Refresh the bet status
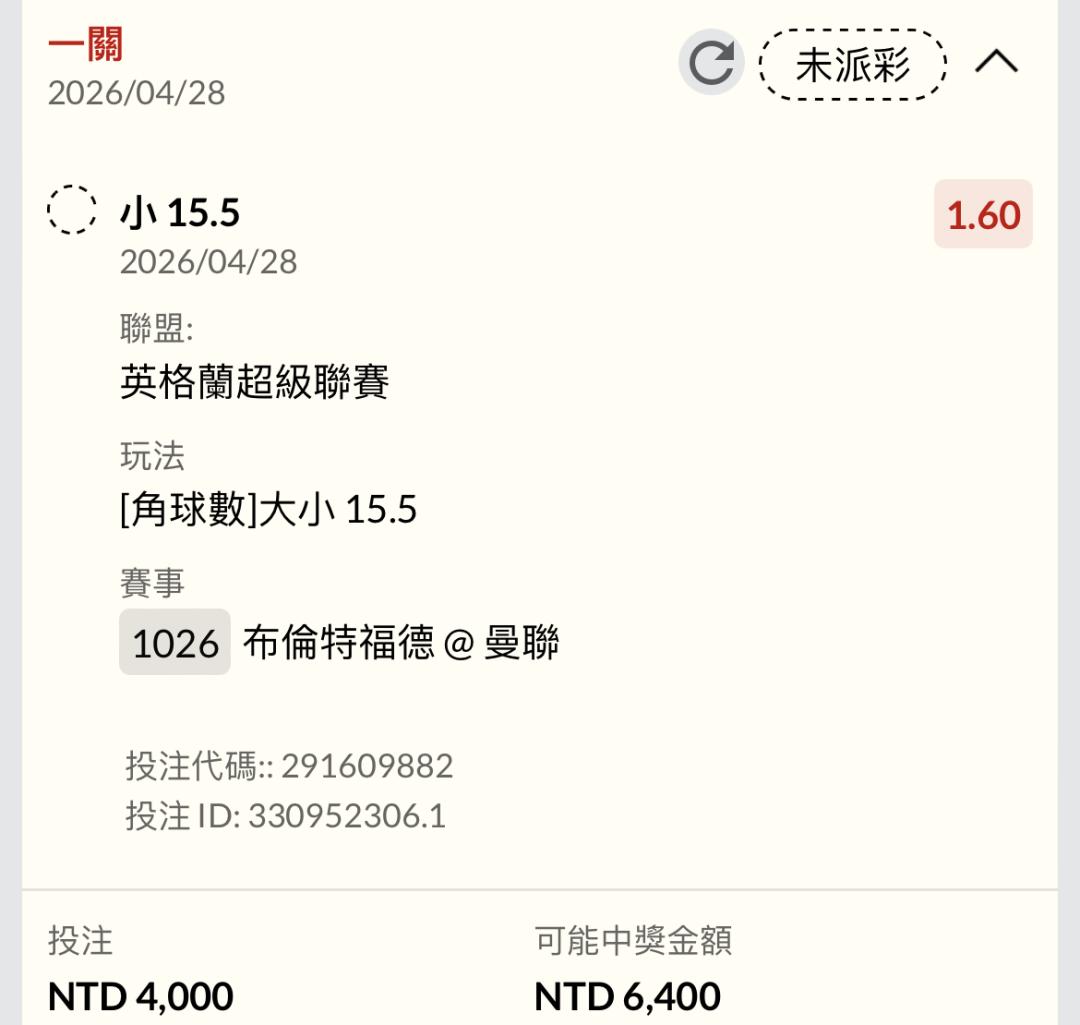Image resolution: width=1080 pixels, height=1025 pixels. [x=711, y=63]
